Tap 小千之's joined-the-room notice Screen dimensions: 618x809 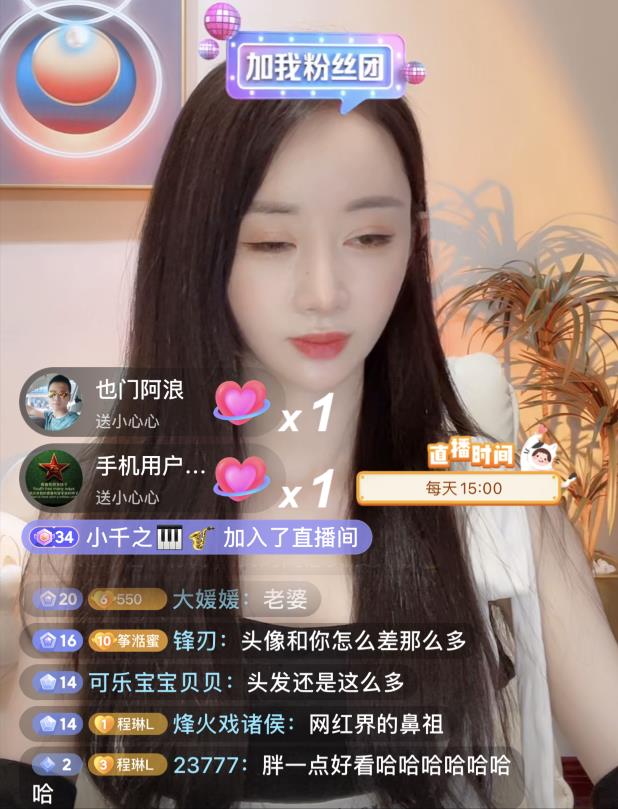(196, 537)
